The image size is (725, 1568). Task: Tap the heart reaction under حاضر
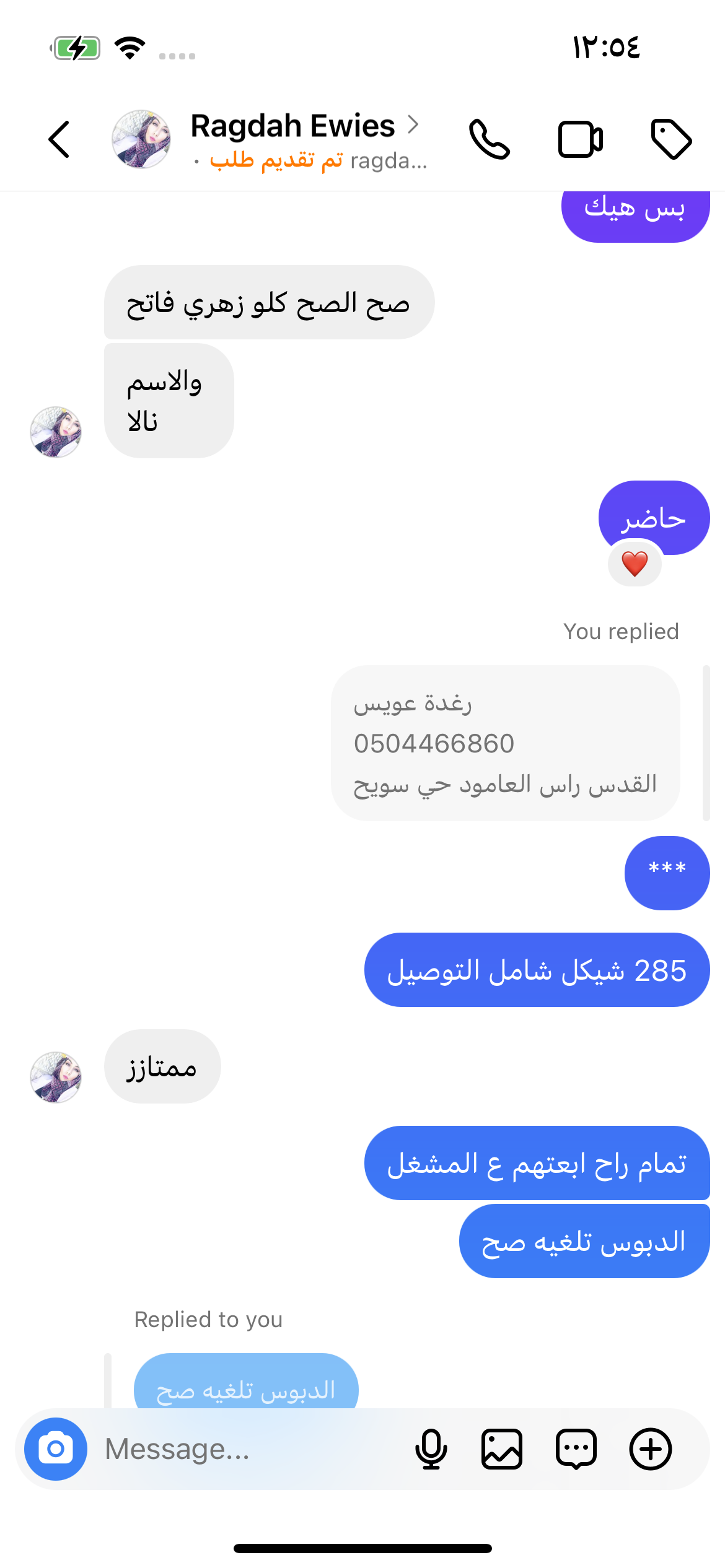click(635, 564)
